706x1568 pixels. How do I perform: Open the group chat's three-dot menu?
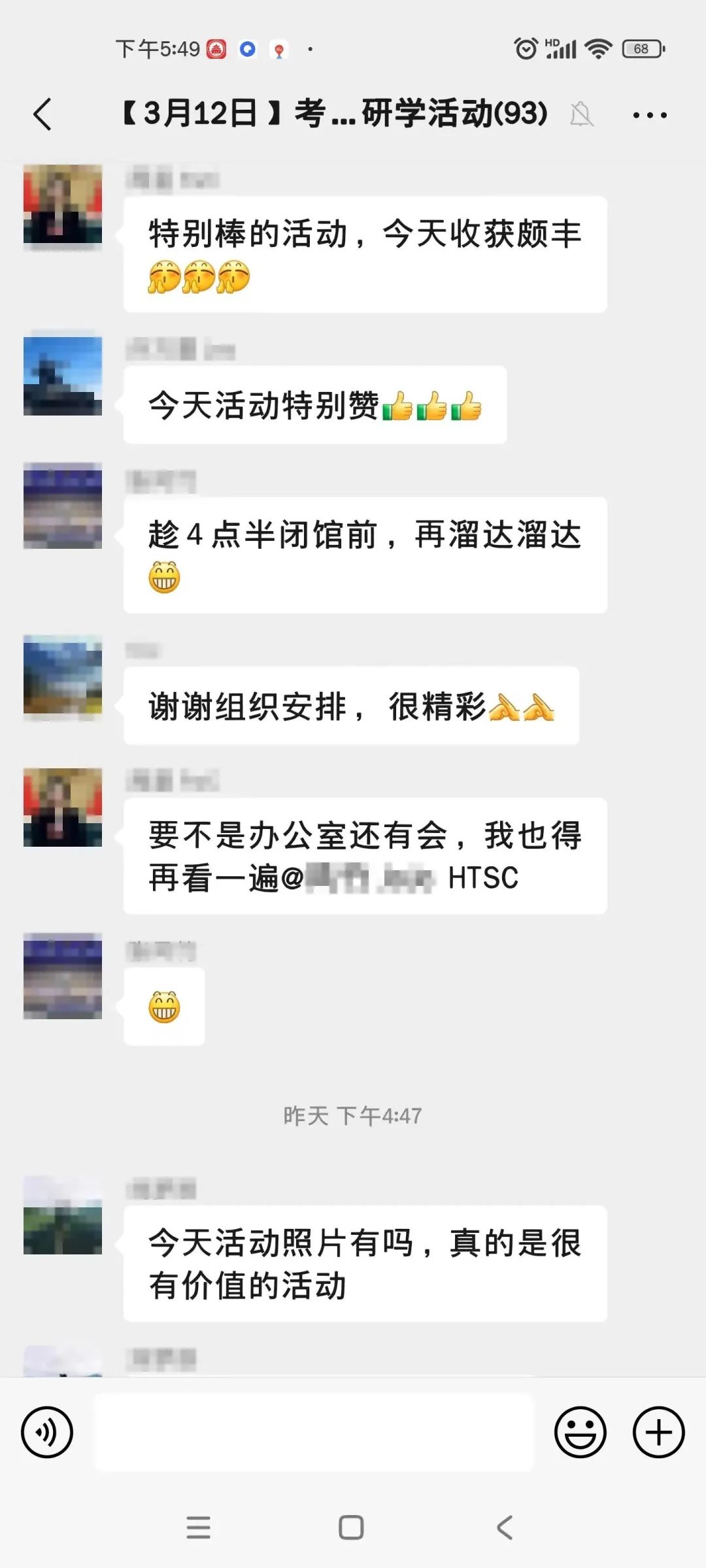[x=649, y=115]
